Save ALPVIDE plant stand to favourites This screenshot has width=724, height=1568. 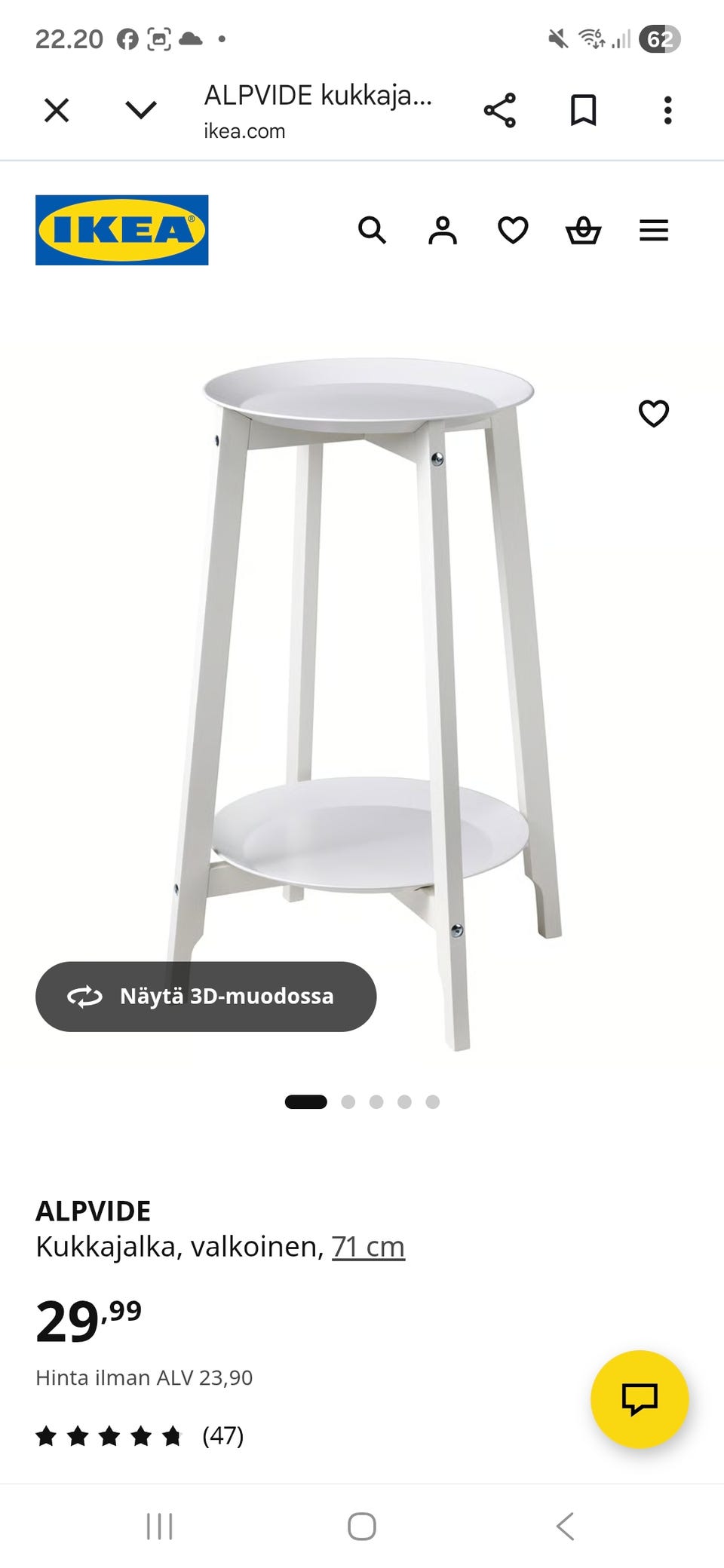[654, 413]
